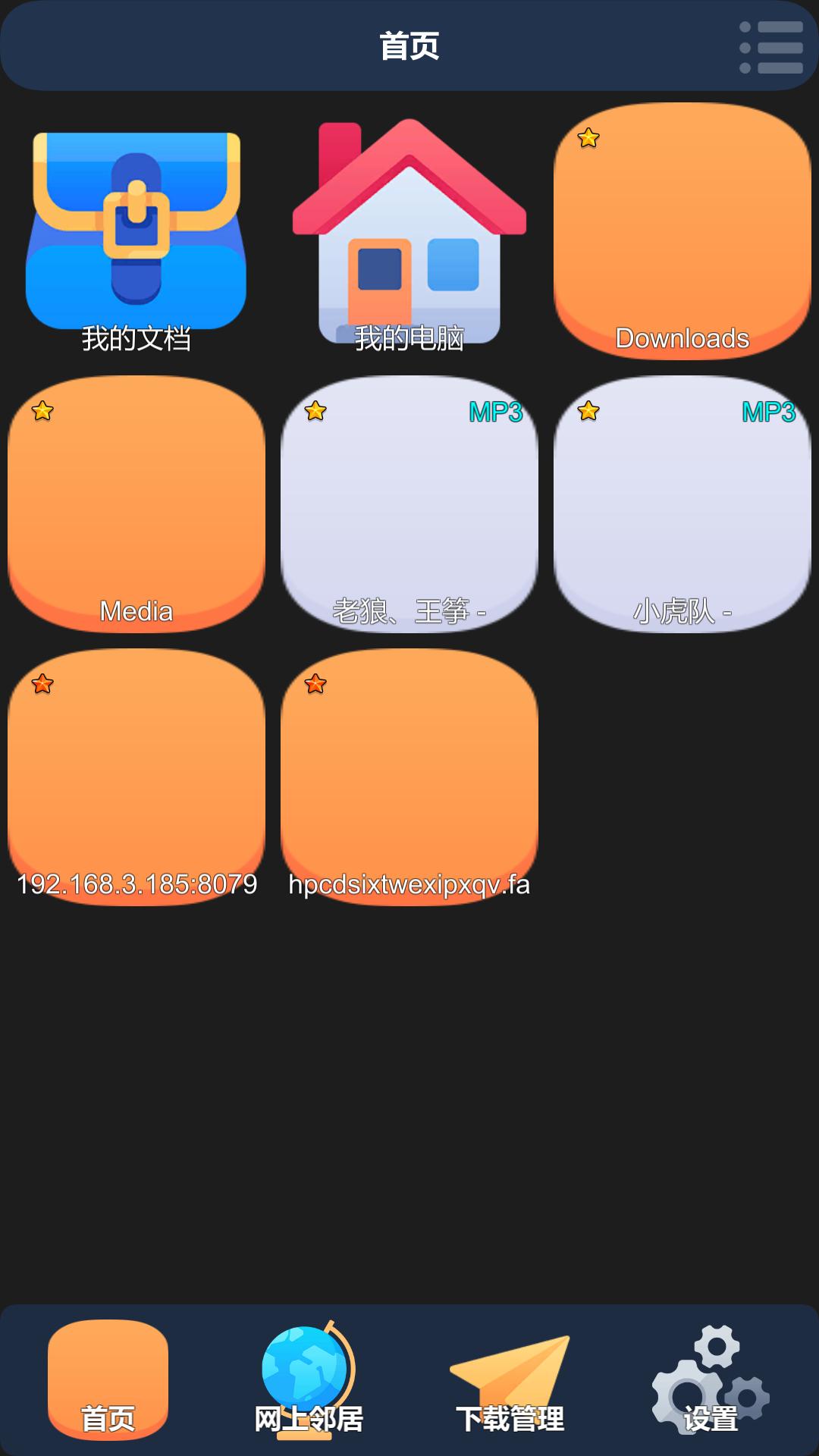Open the 192.168.3.185:8079 bookmark
This screenshot has height=1456, width=819.
(x=136, y=777)
